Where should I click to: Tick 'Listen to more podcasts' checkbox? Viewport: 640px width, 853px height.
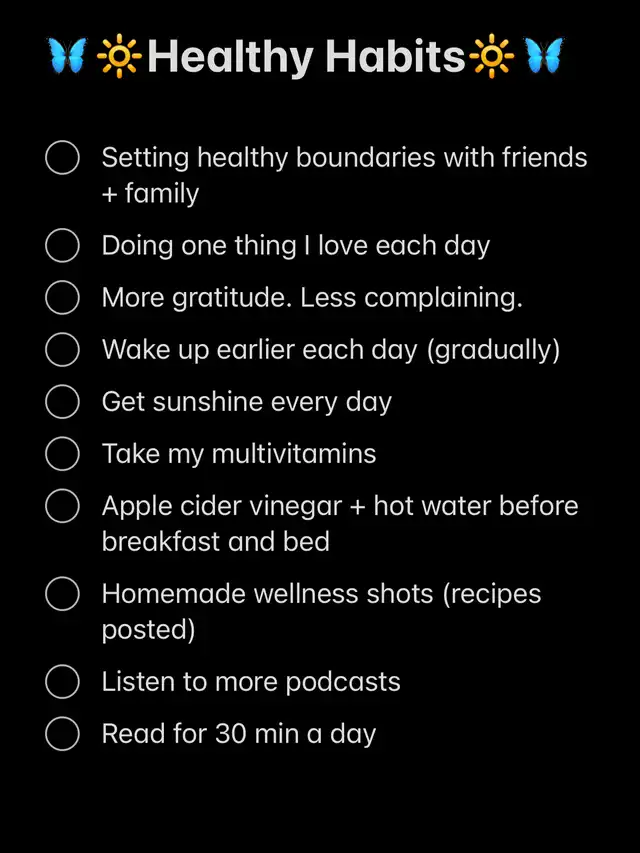(x=62, y=682)
